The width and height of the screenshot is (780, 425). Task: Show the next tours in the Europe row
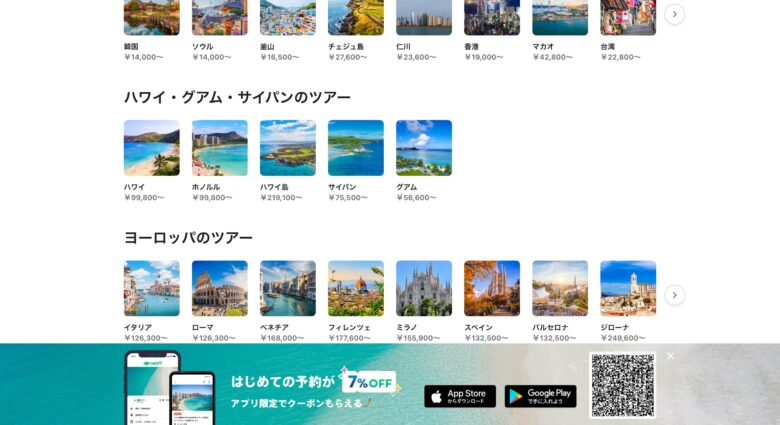675,295
